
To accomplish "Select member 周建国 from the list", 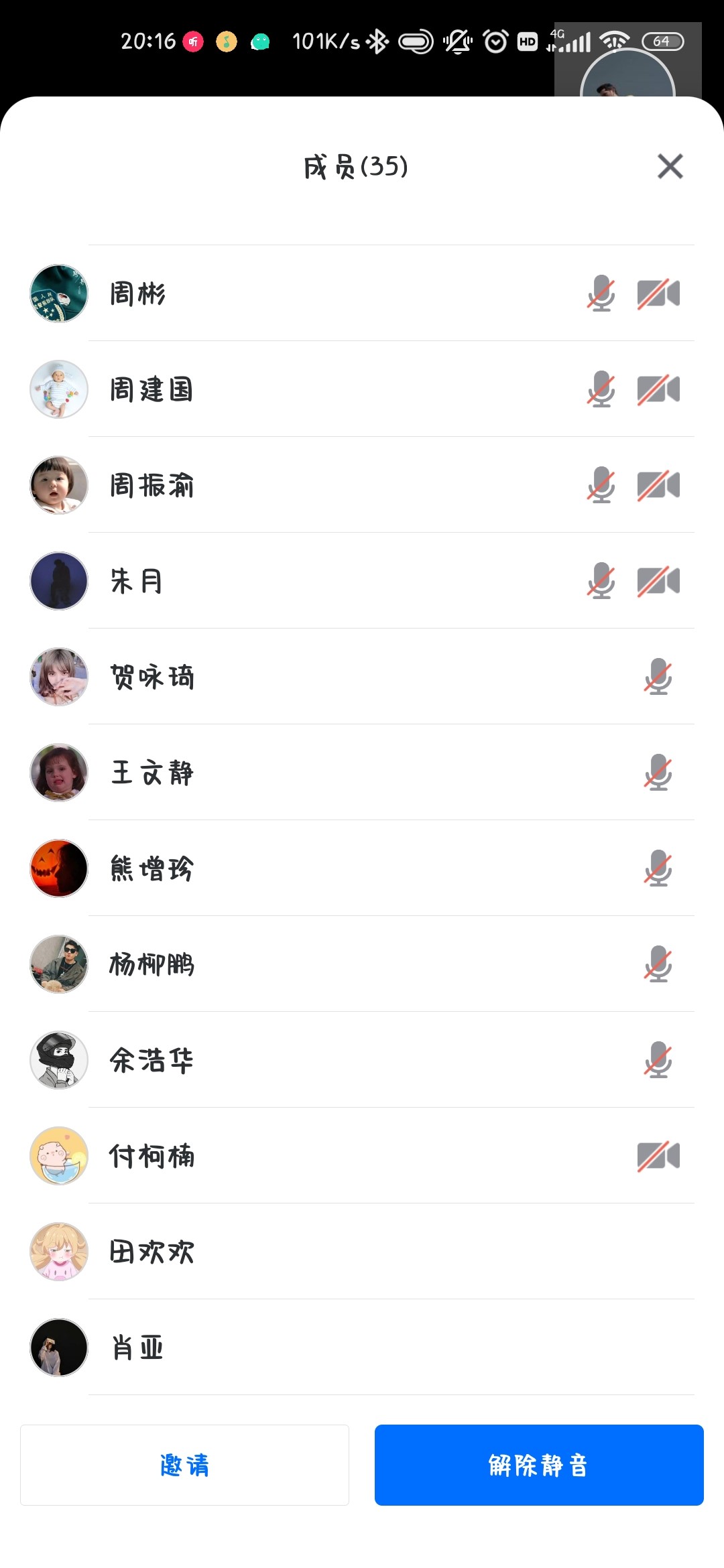I will click(x=152, y=389).
